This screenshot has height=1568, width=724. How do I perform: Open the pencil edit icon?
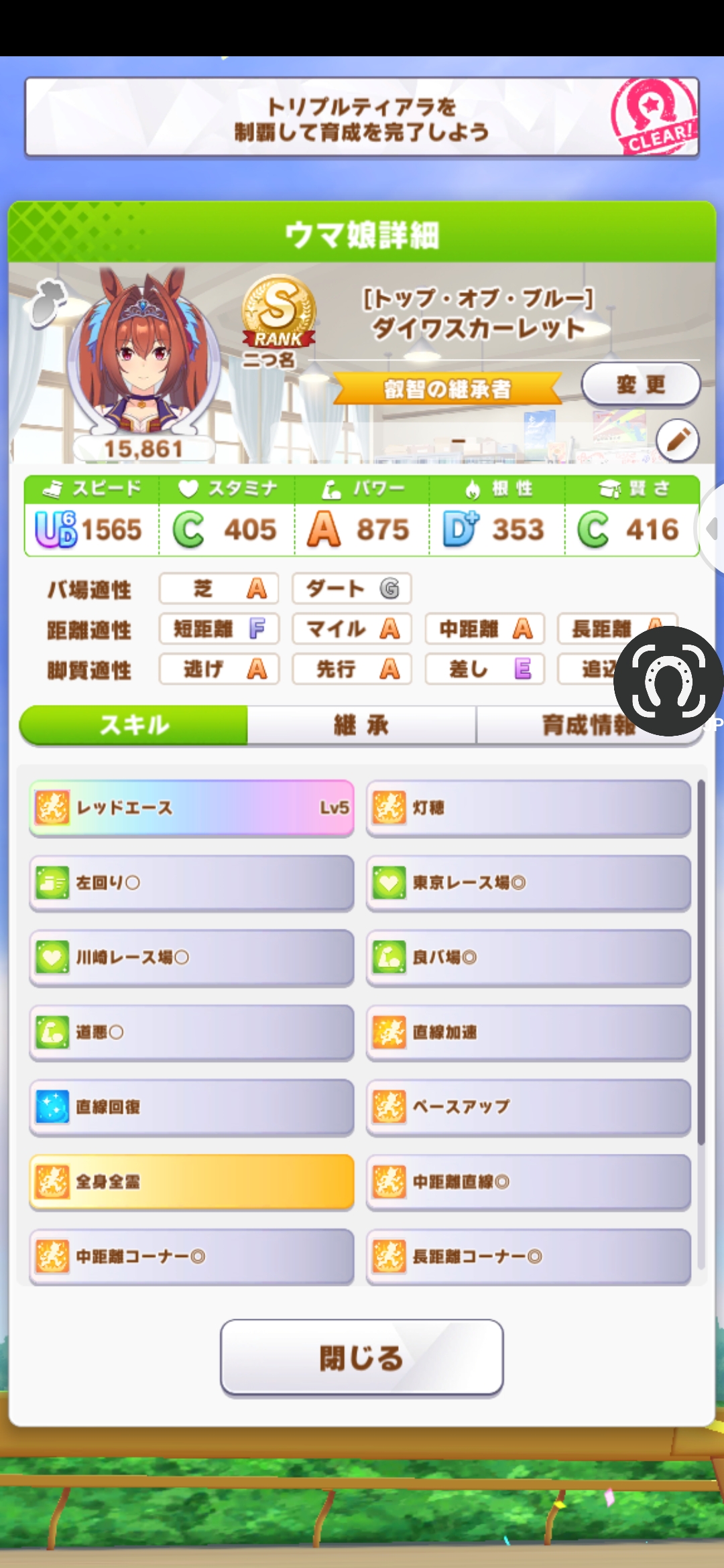coord(677,440)
